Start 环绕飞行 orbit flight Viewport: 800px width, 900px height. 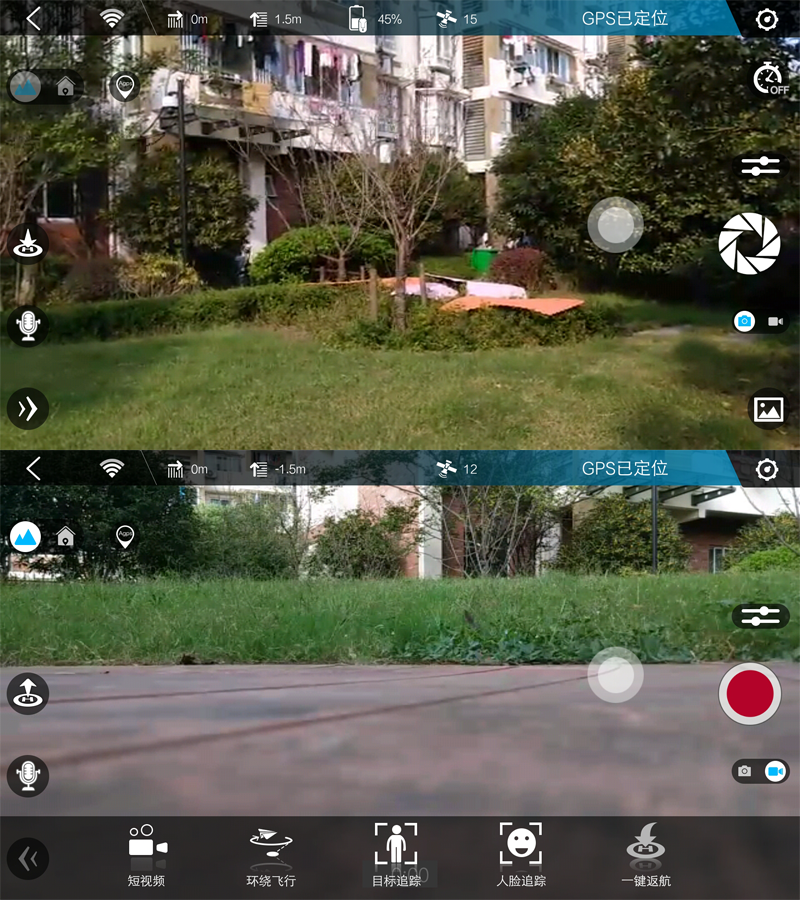tap(271, 857)
